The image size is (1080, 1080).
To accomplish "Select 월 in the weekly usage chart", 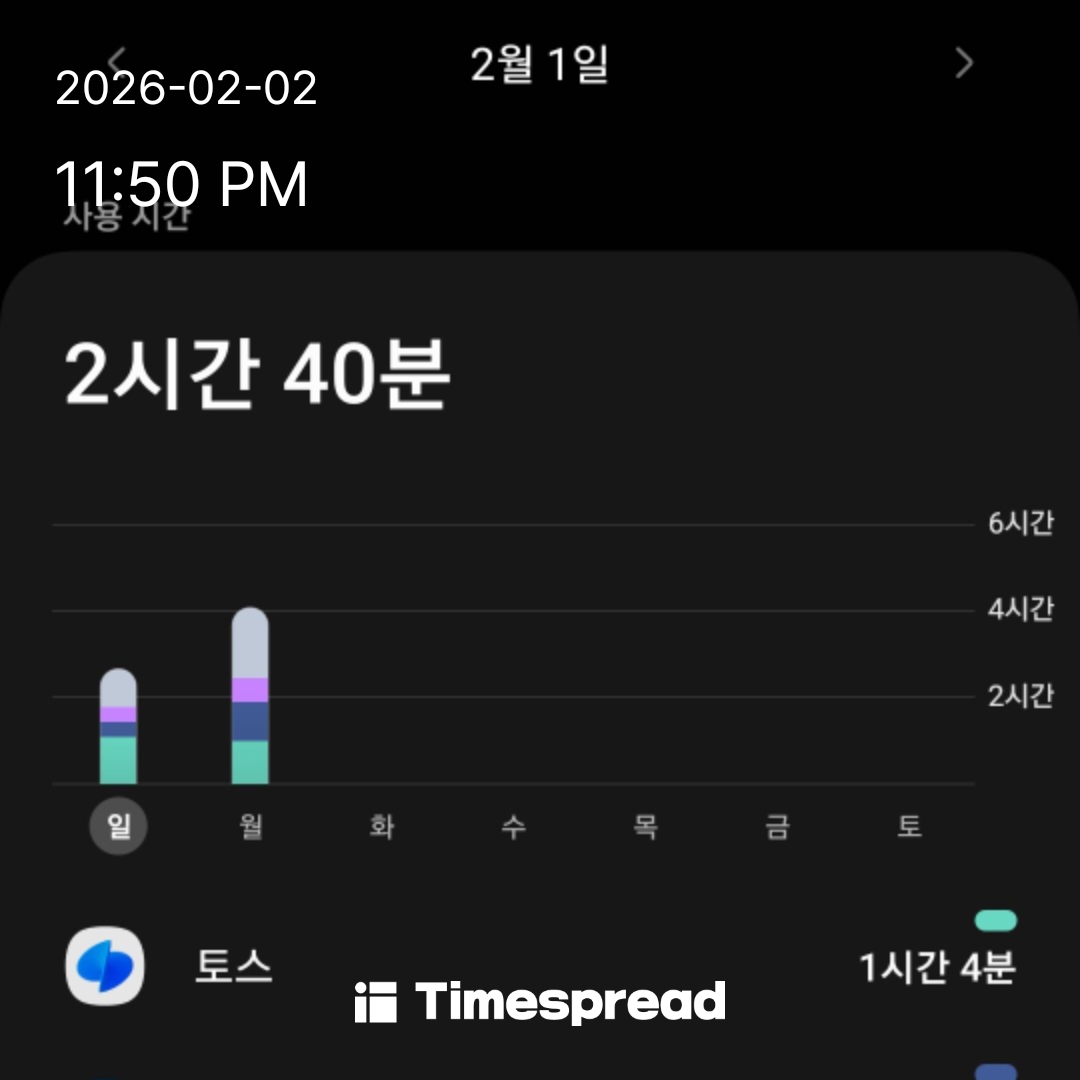I will coord(250,827).
